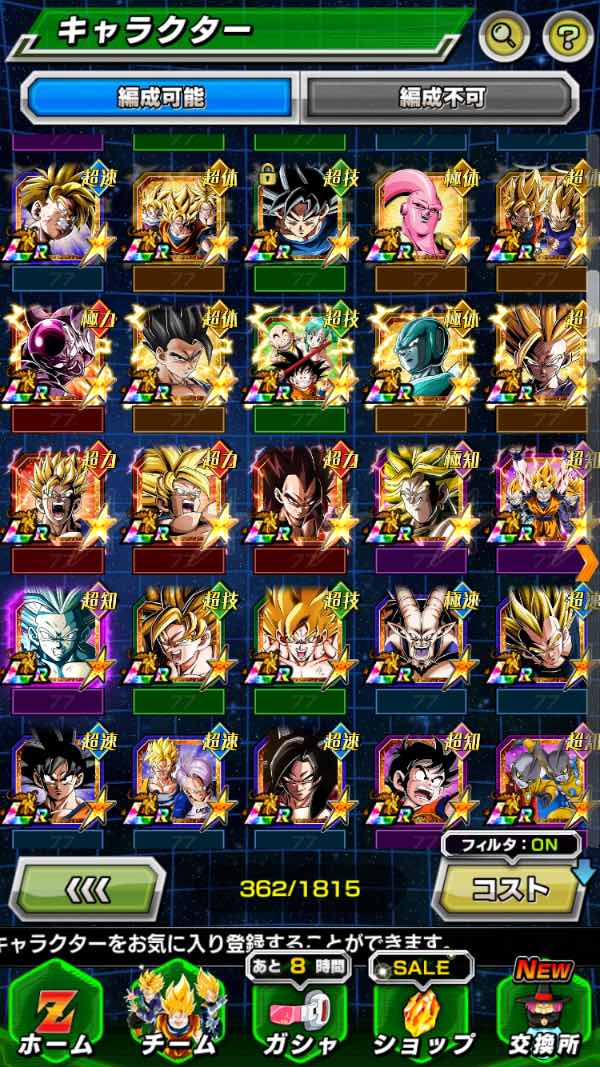Switch to the 編成可能 tab

pos(159,97)
